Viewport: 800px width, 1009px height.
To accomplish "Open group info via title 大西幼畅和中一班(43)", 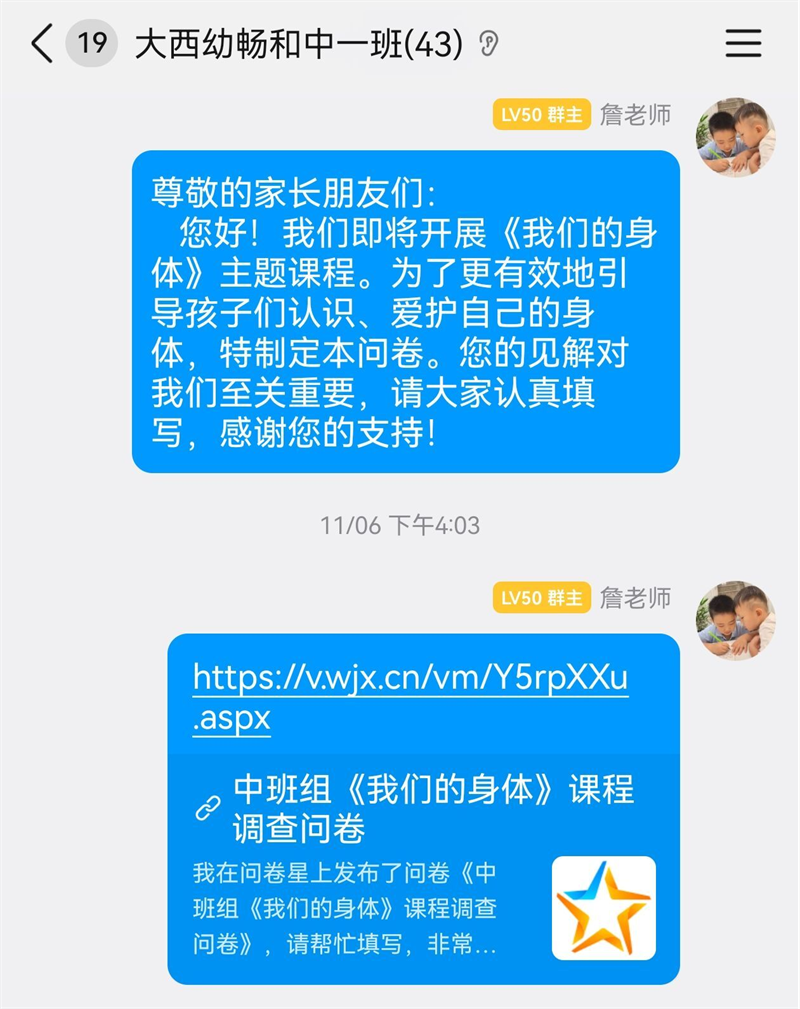I will pos(298,44).
